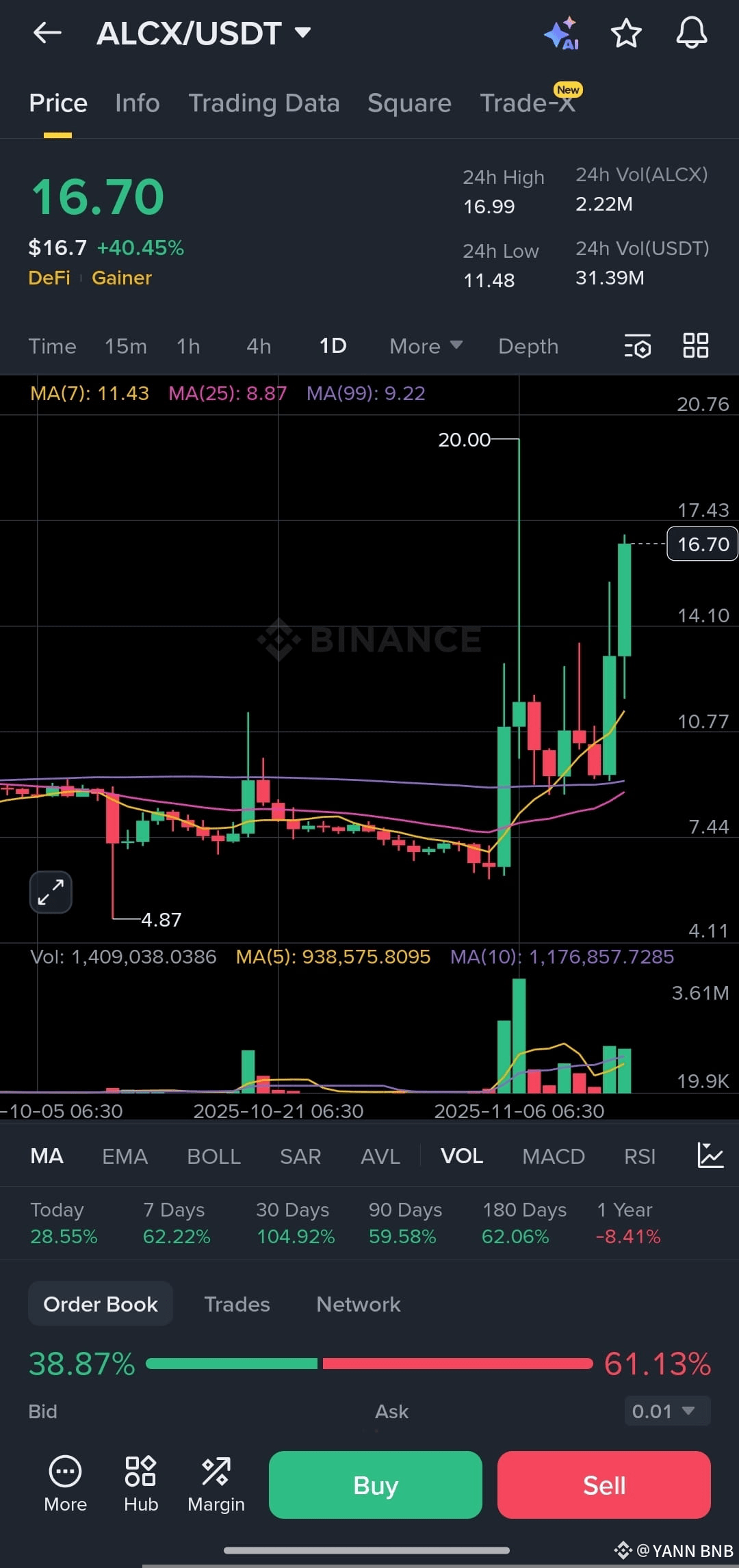Expand chart to fullscreen with diagonal arrows
This screenshot has width=739, height=1568.
pos(50,892)
